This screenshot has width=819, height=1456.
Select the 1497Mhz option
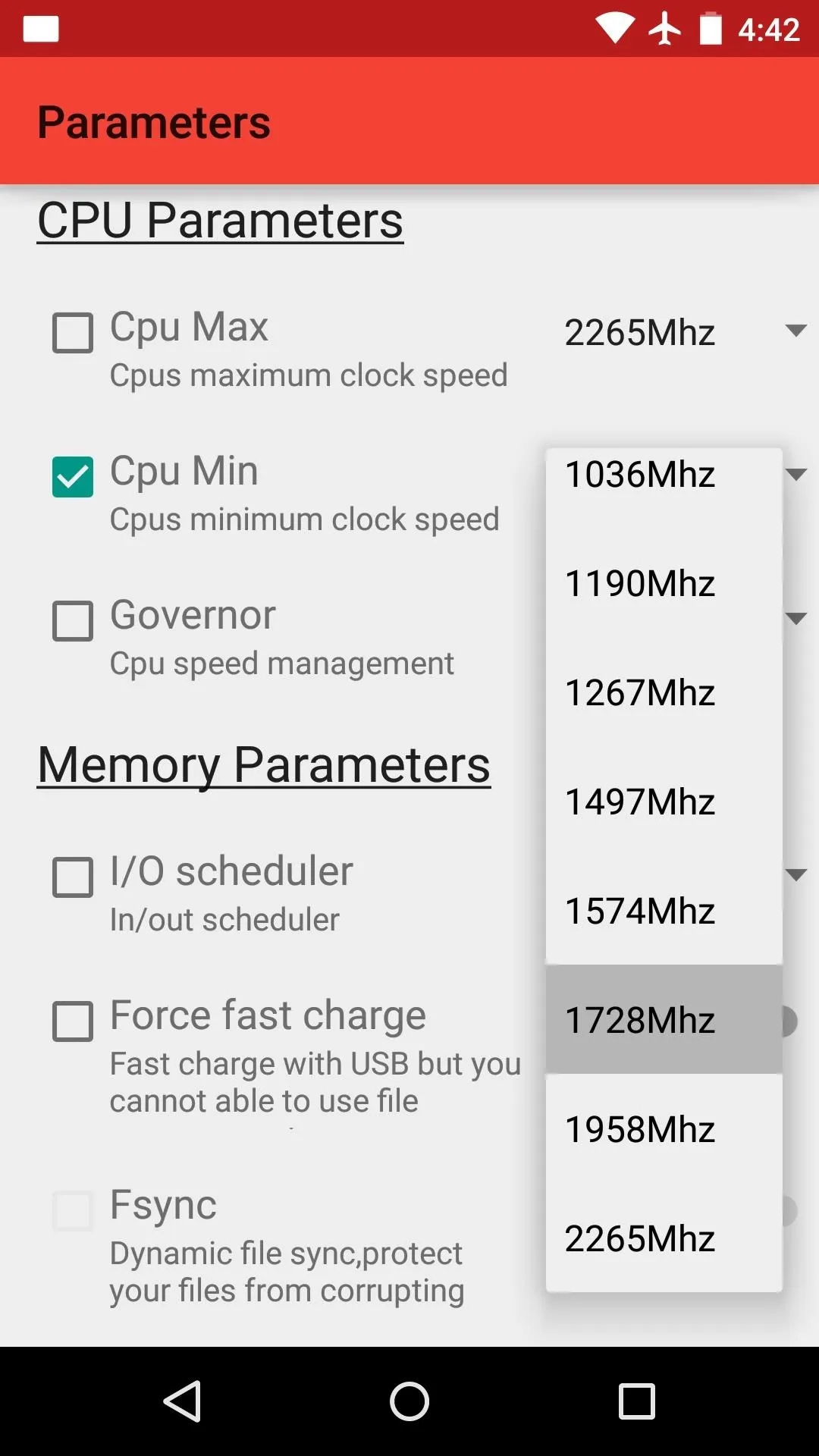click(664, 802)
